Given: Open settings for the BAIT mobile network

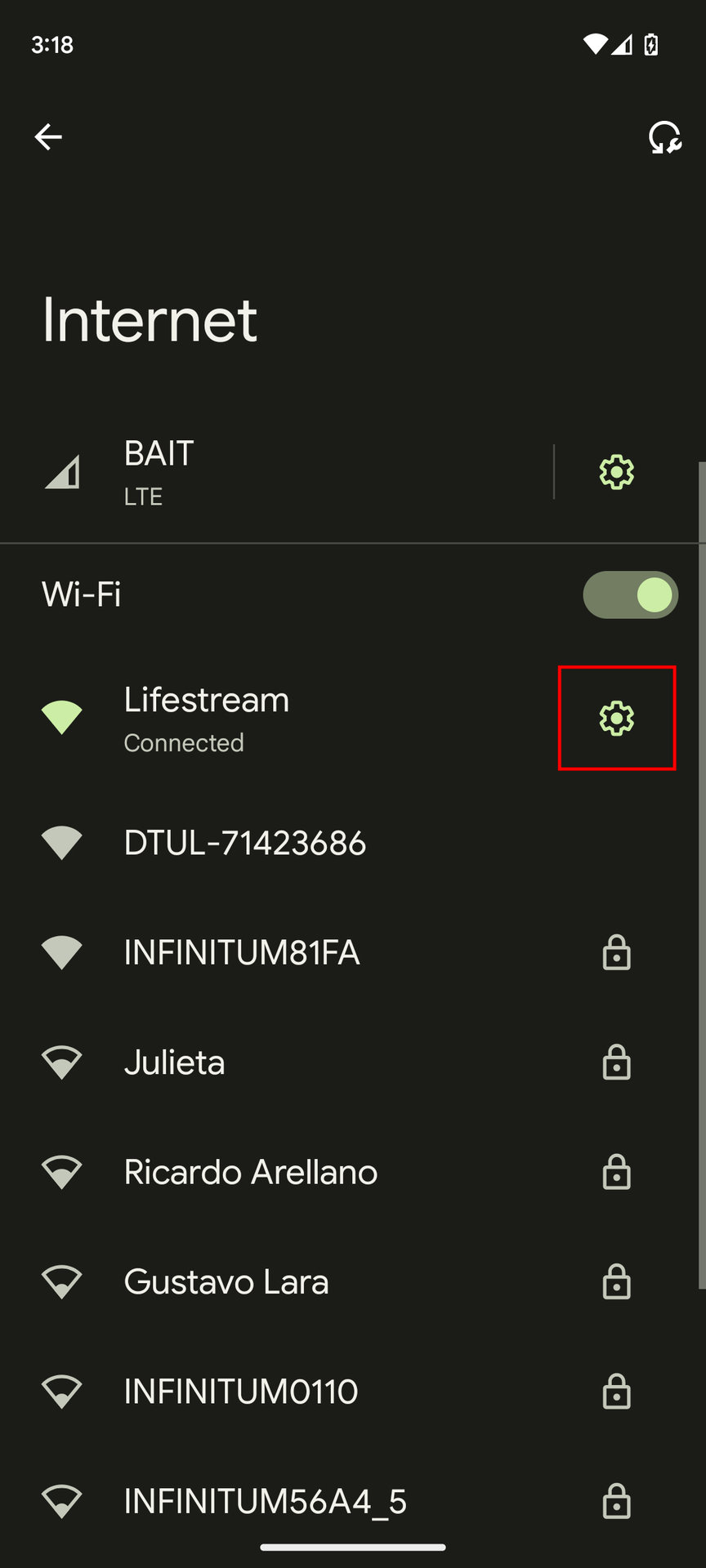Looking at the screenshot, I should 614,472.
